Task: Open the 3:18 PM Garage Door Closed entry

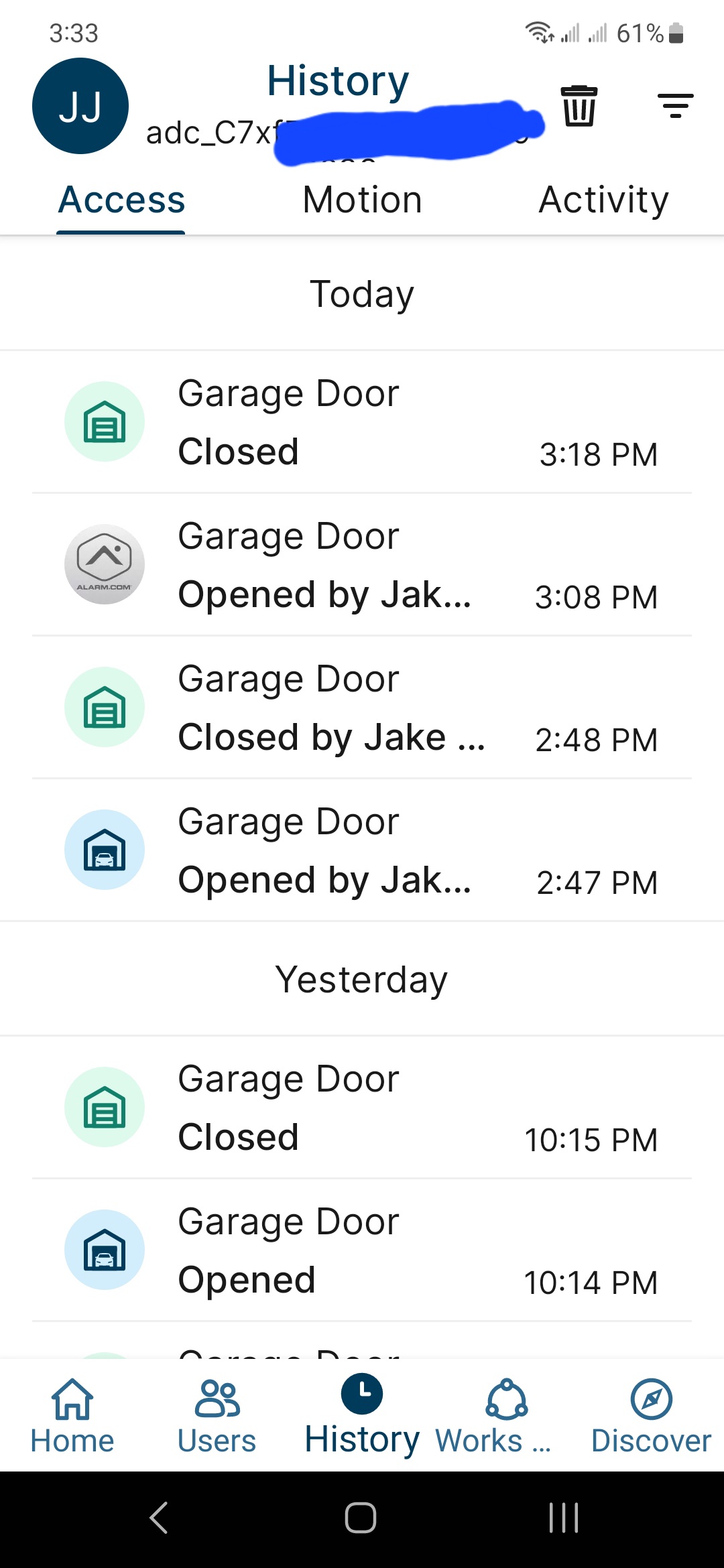Action: 362,422
